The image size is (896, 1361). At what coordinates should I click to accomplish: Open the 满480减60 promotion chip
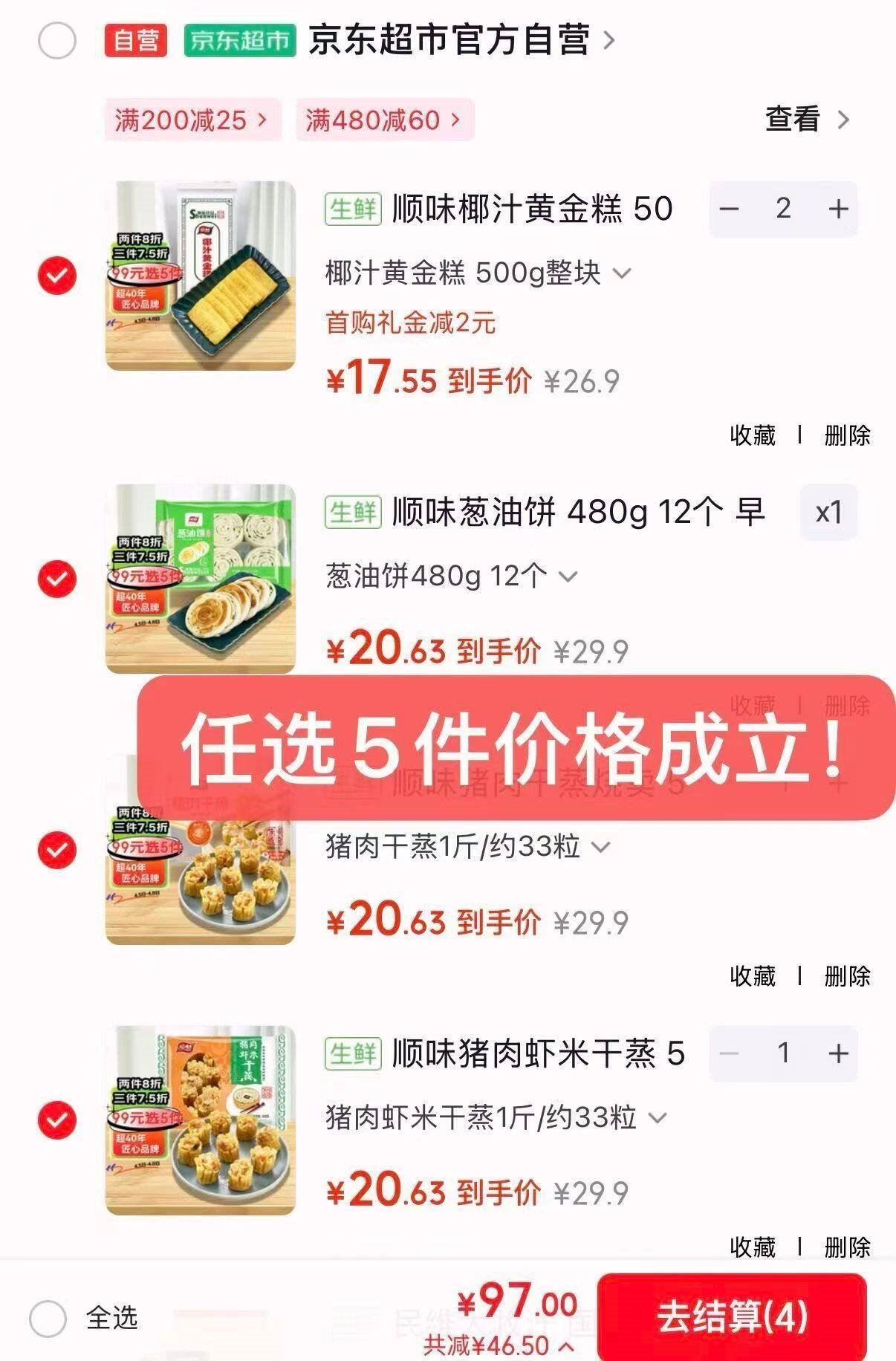(384, 120)
